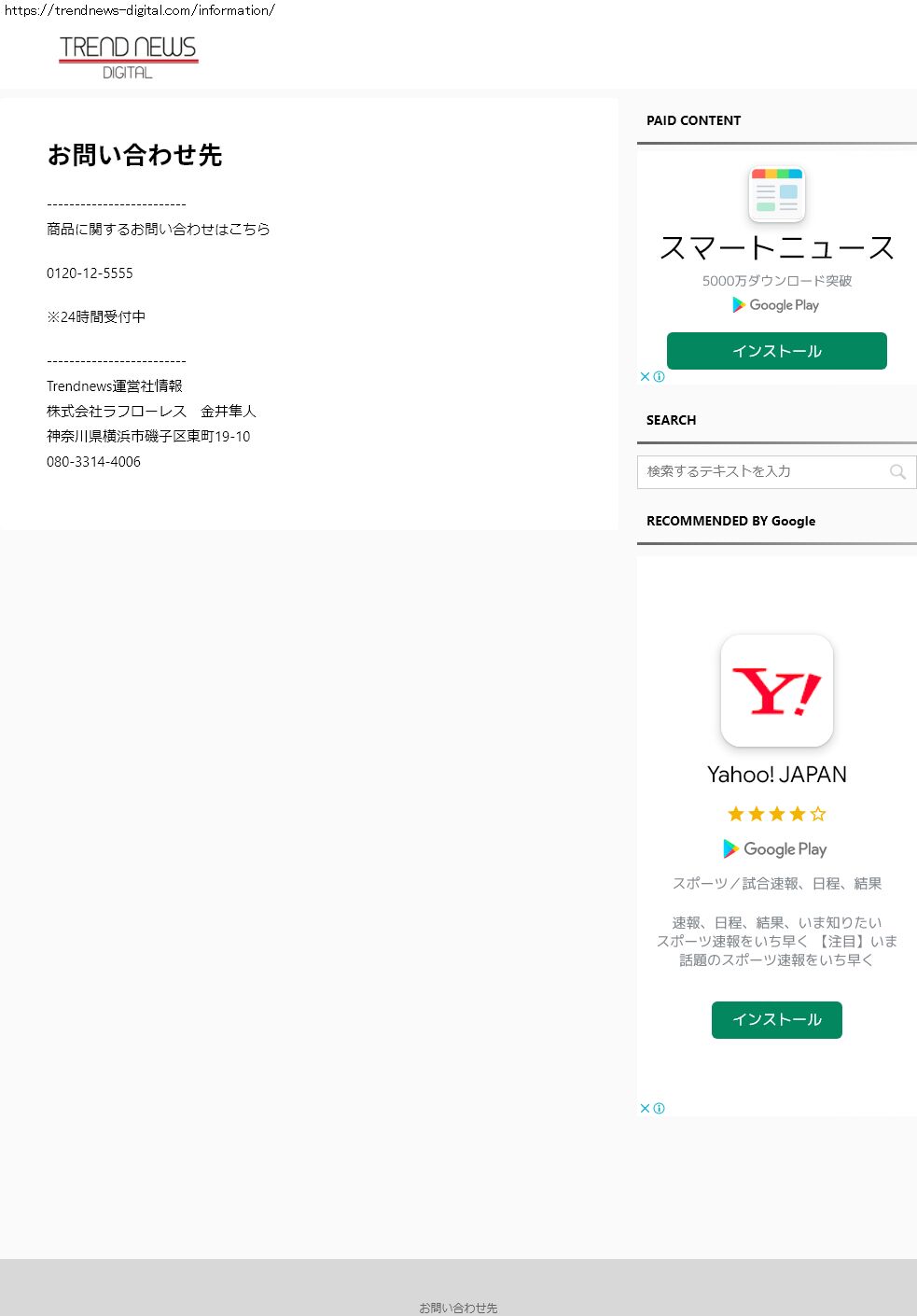Show ad info for SmartNews ad

point(660,377)
